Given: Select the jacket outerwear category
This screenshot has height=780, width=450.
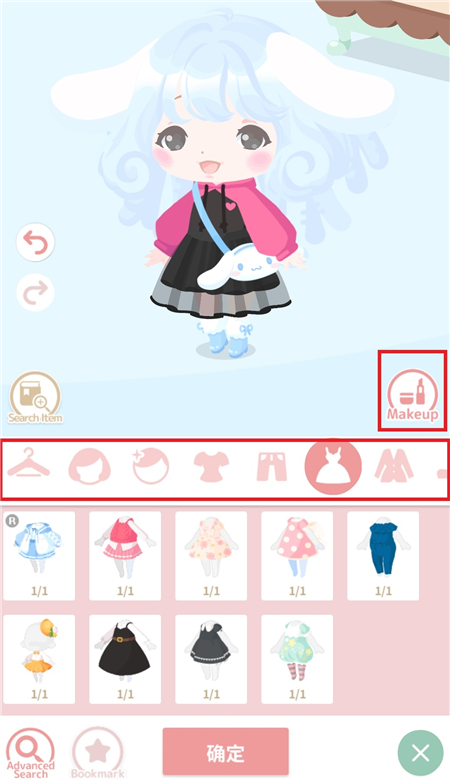Looking at the screenshot, I should coord(394,467).
